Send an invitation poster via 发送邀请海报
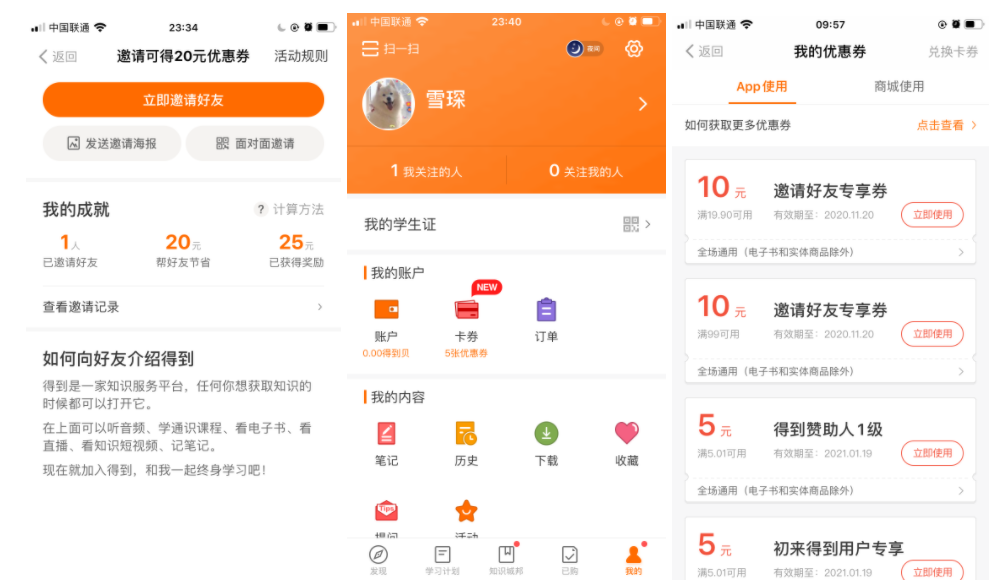 tap(112, 143)
